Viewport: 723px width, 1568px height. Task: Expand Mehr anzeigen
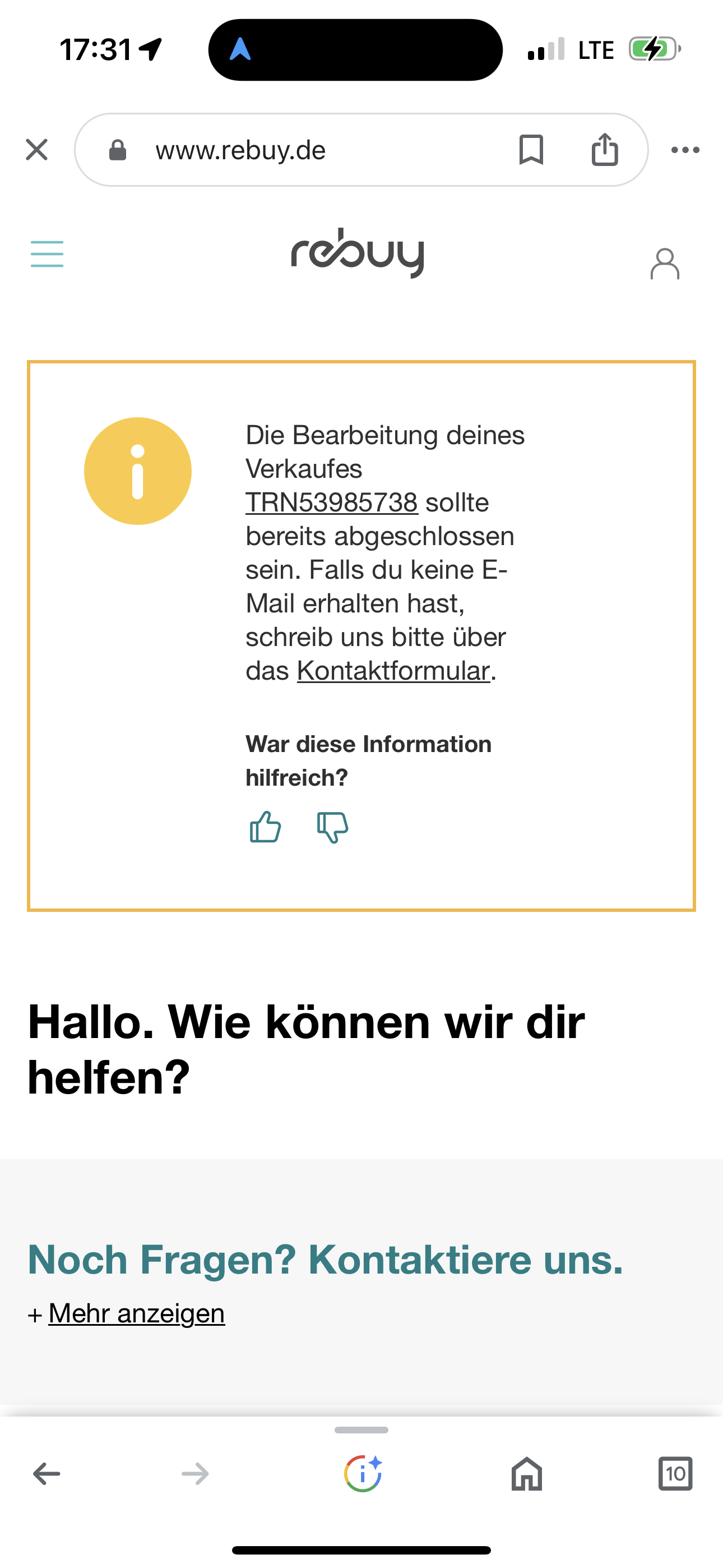136,1313
